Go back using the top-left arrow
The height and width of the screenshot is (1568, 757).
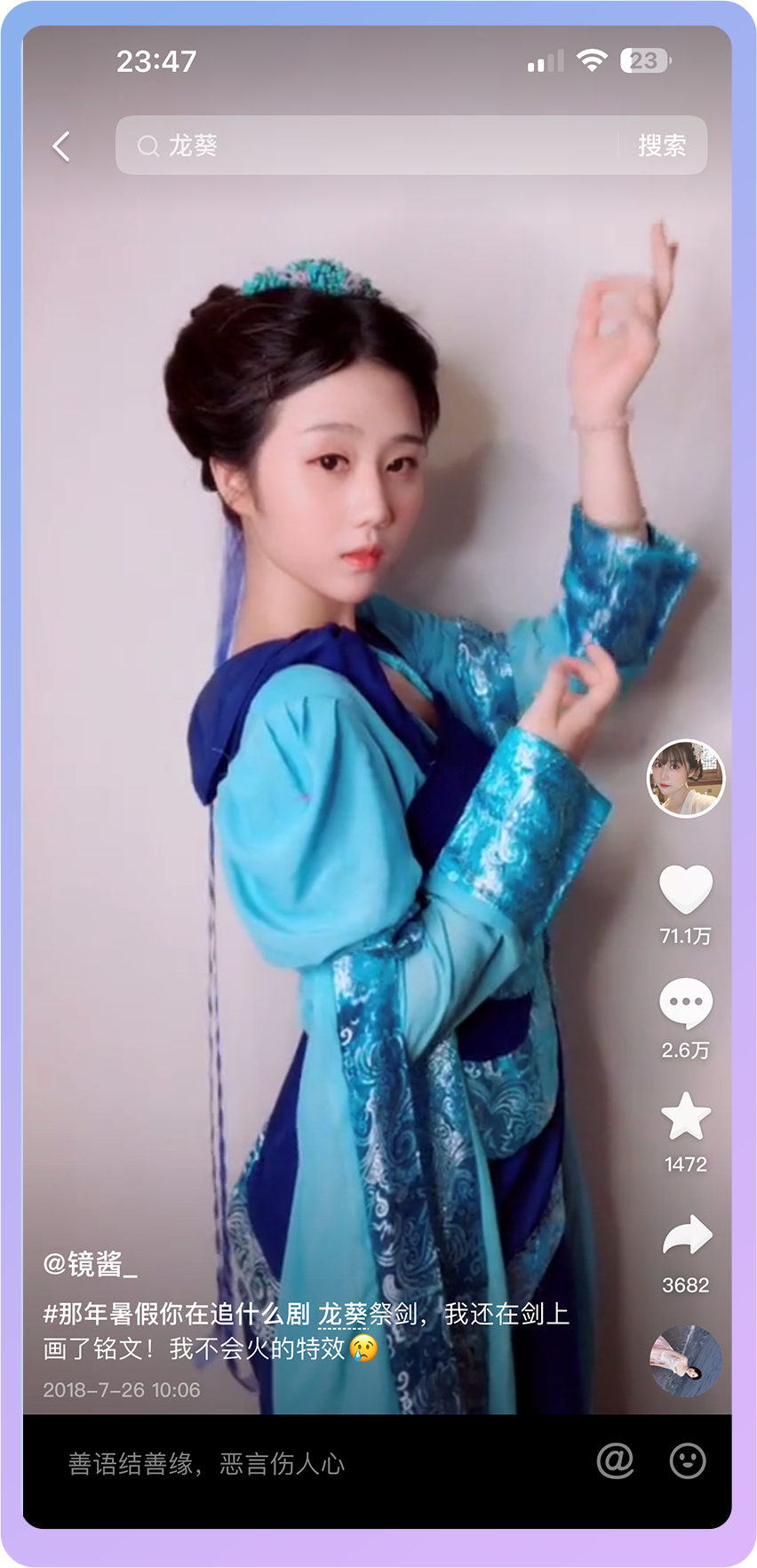[61, 147]
